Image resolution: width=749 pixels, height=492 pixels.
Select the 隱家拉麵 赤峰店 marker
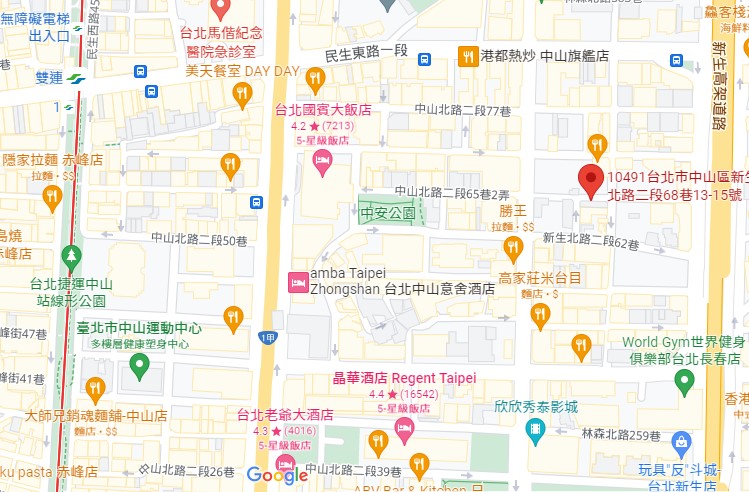52,199
